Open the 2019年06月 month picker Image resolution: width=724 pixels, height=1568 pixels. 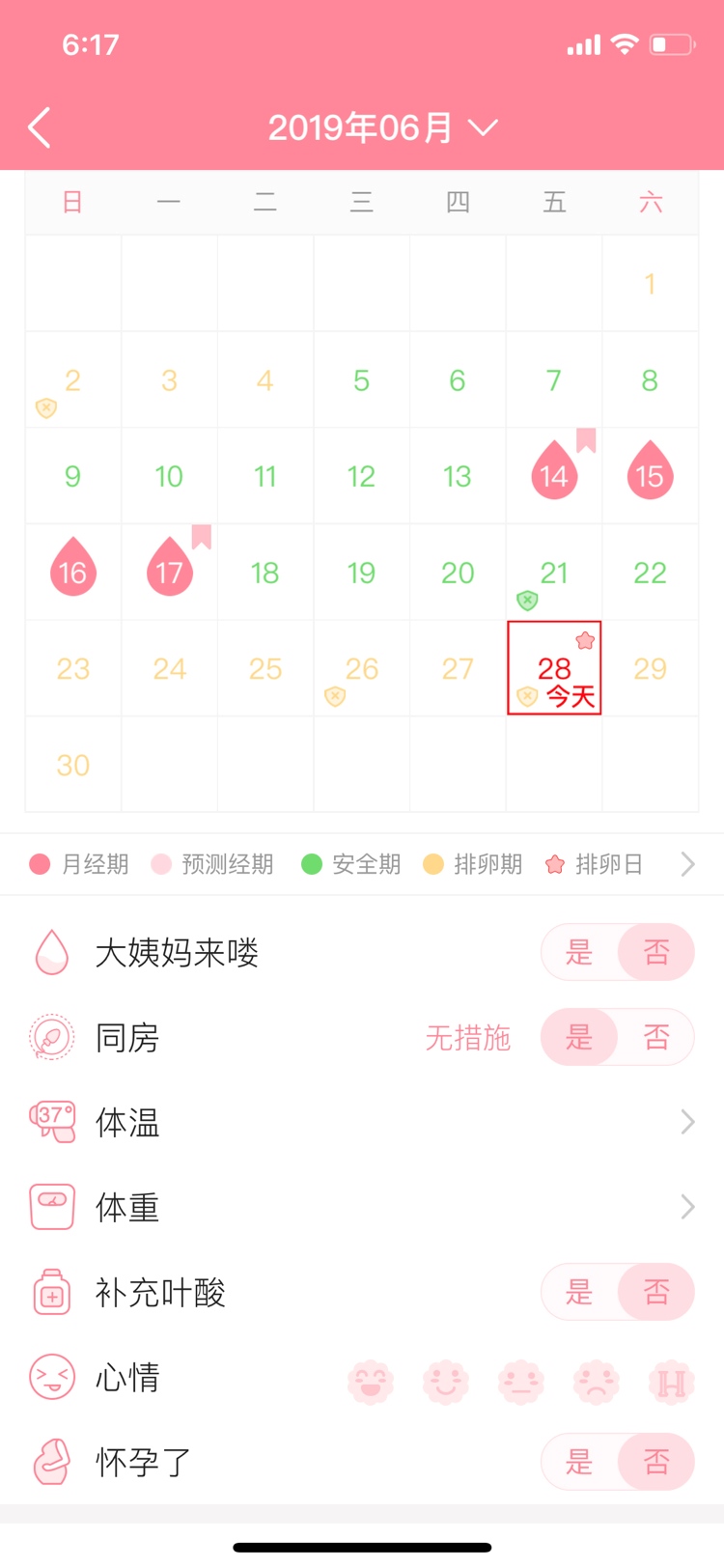tap(382, 127)
